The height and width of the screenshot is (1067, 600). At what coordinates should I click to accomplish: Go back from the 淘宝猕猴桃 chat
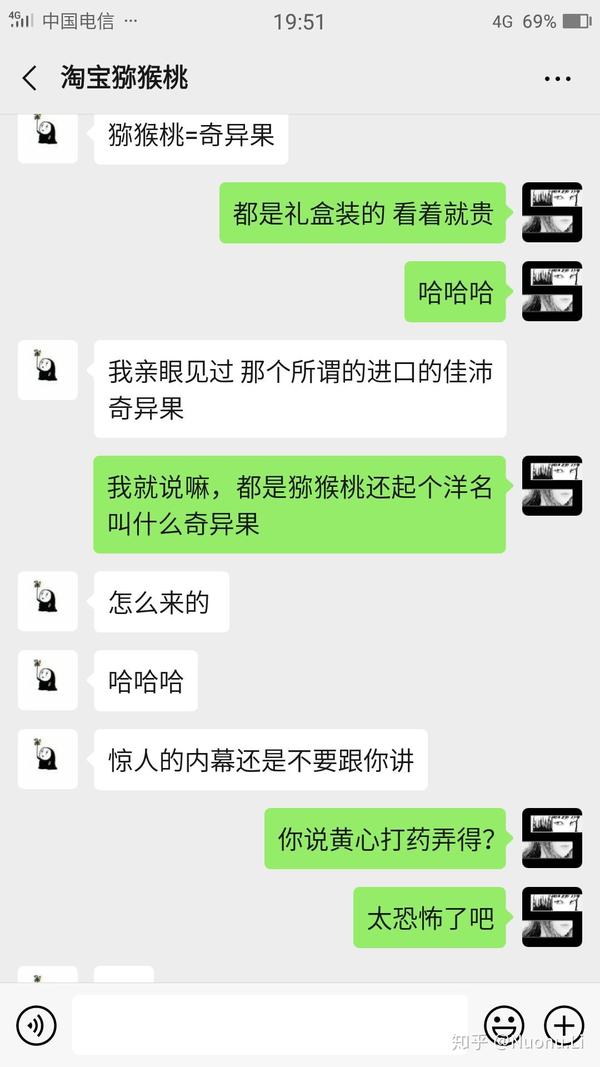(30, 78)
